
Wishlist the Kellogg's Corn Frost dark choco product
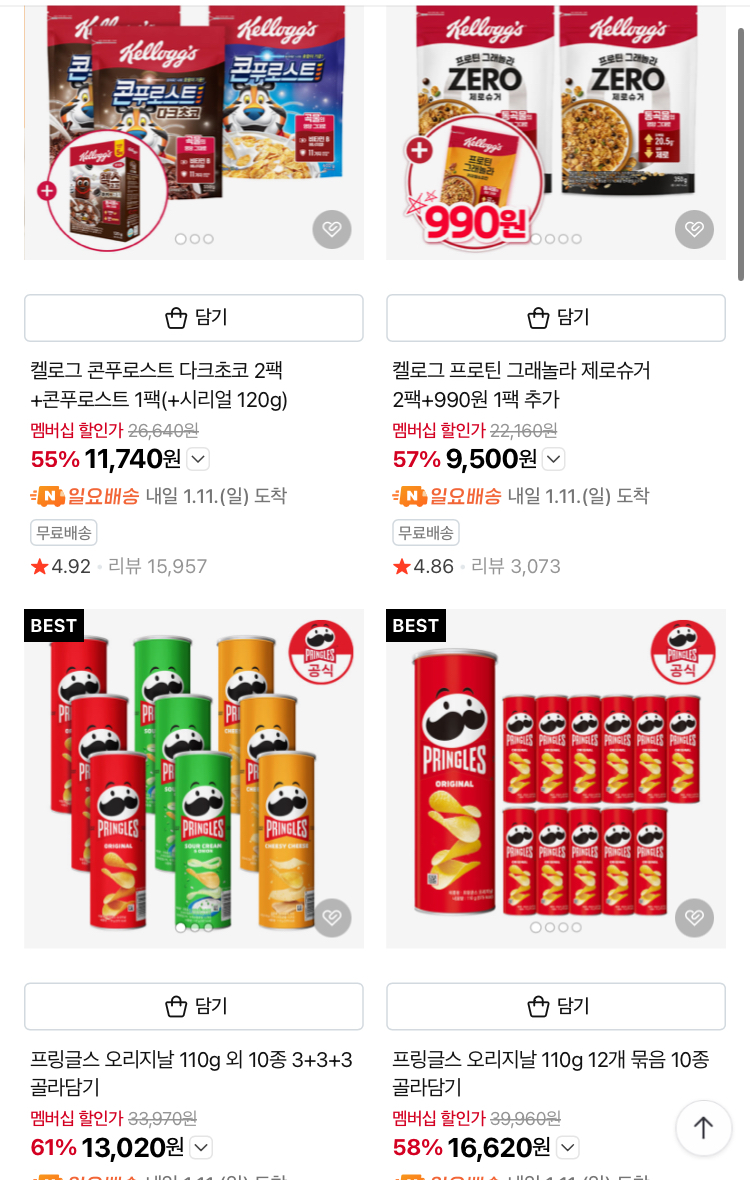click(x=332, y=230)
